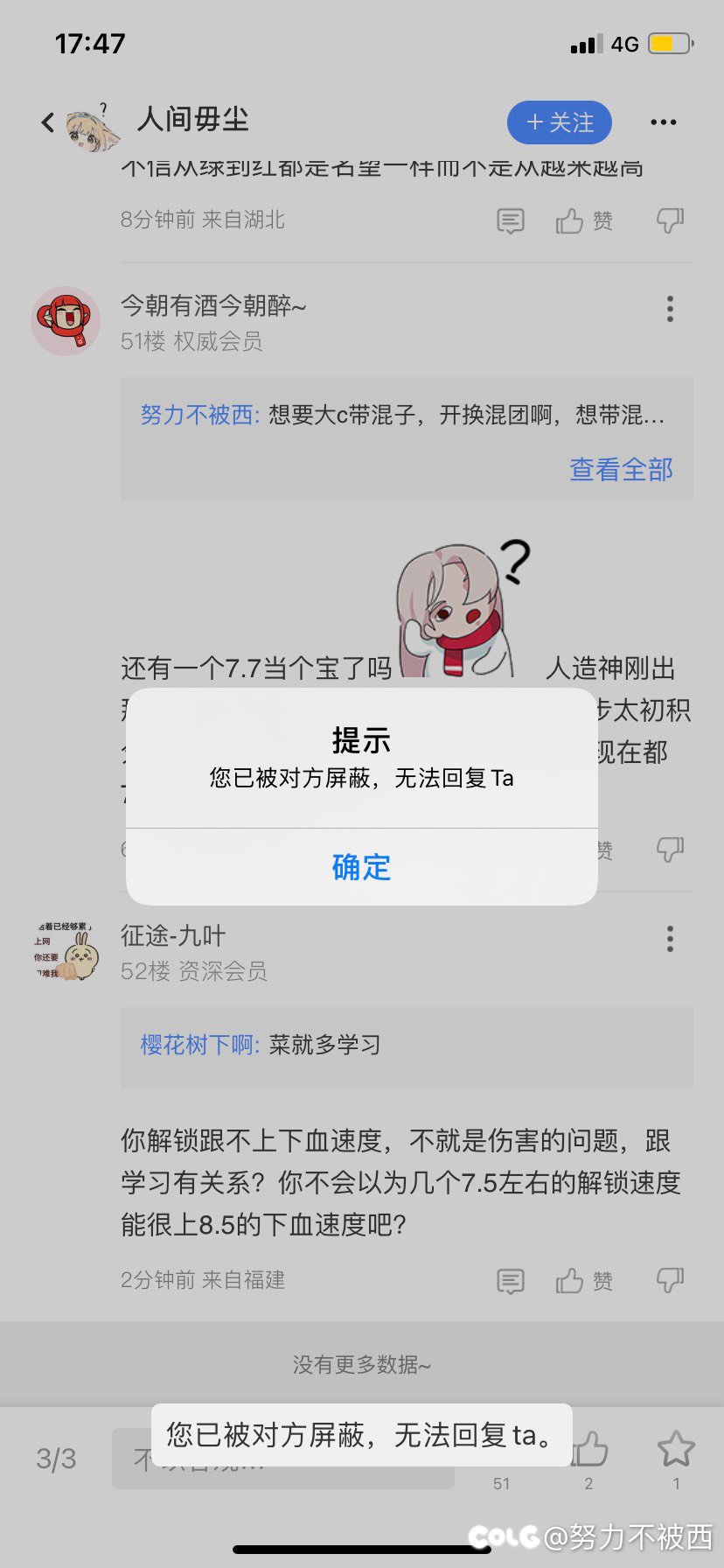Viewport: 724px width, 1568px height.
Task: Reply to the 征途-九叶 comment
Action: (x=511, y=1281)
